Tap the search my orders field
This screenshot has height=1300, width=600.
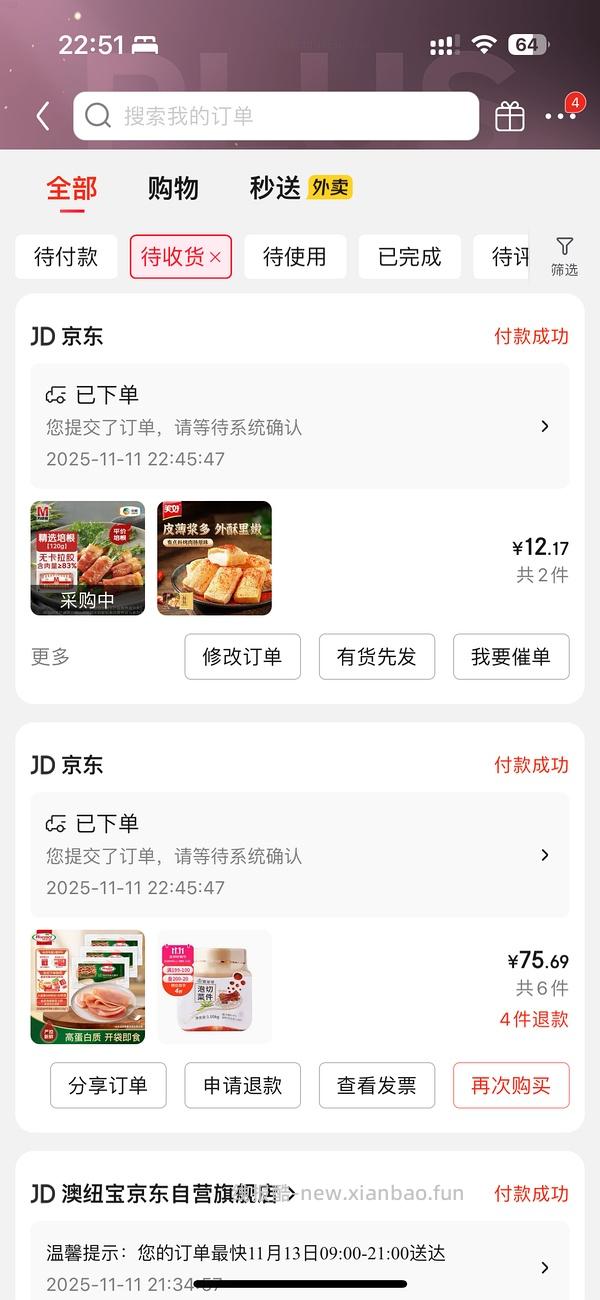click(276, 116)
